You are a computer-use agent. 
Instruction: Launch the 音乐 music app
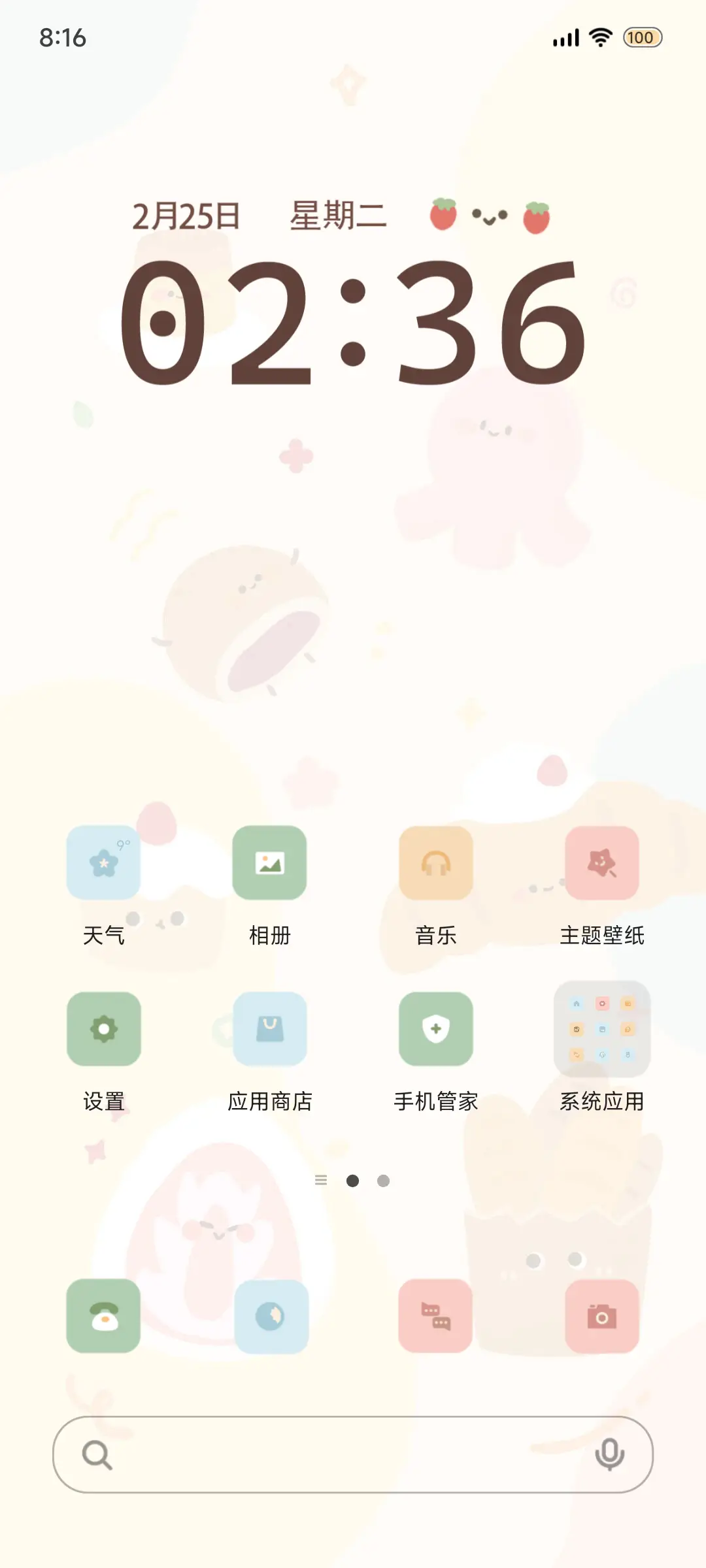pos(436,862)
